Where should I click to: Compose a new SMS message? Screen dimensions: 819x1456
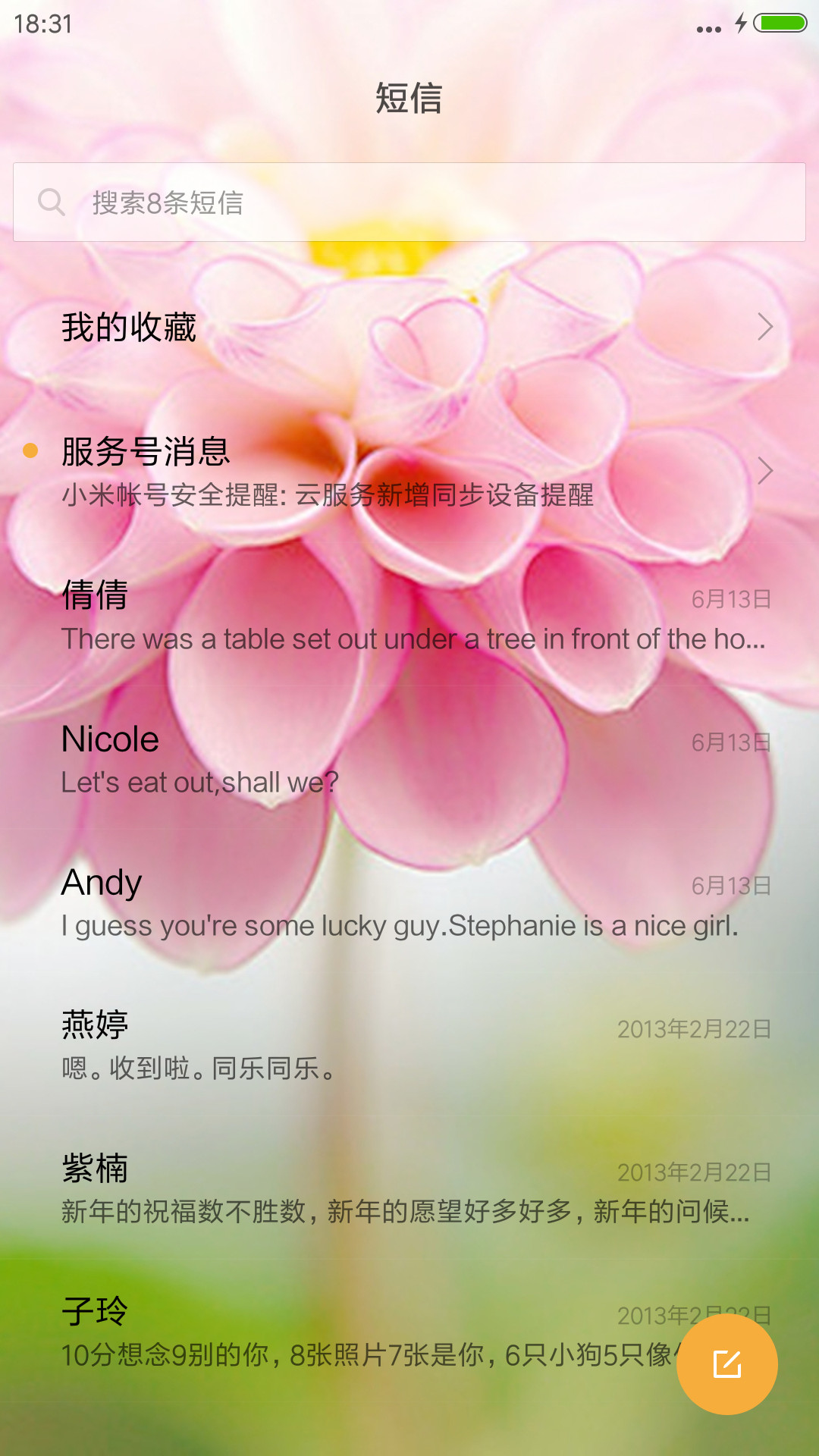727,1364
